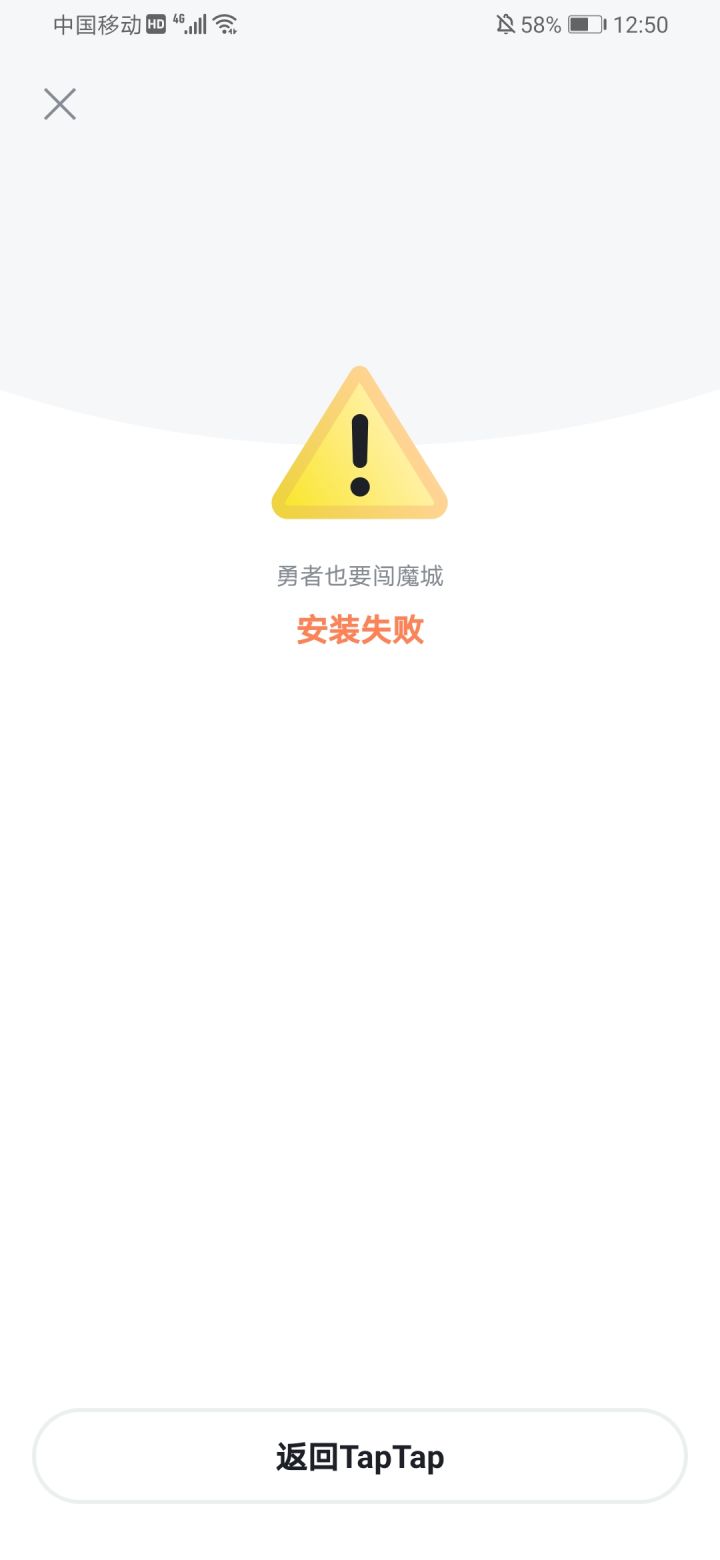
Task: Click the 安装失败 error text
Action: point(359,630)
